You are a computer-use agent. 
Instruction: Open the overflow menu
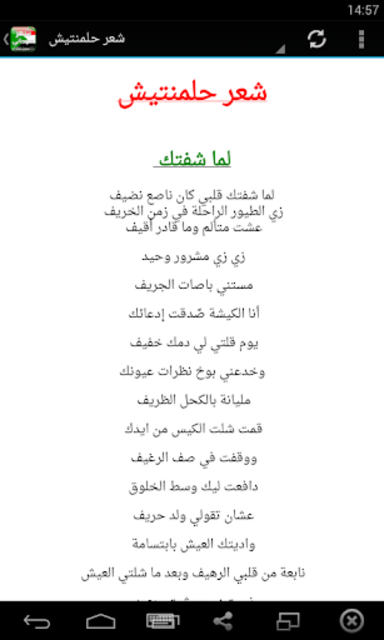coord(361,39)
